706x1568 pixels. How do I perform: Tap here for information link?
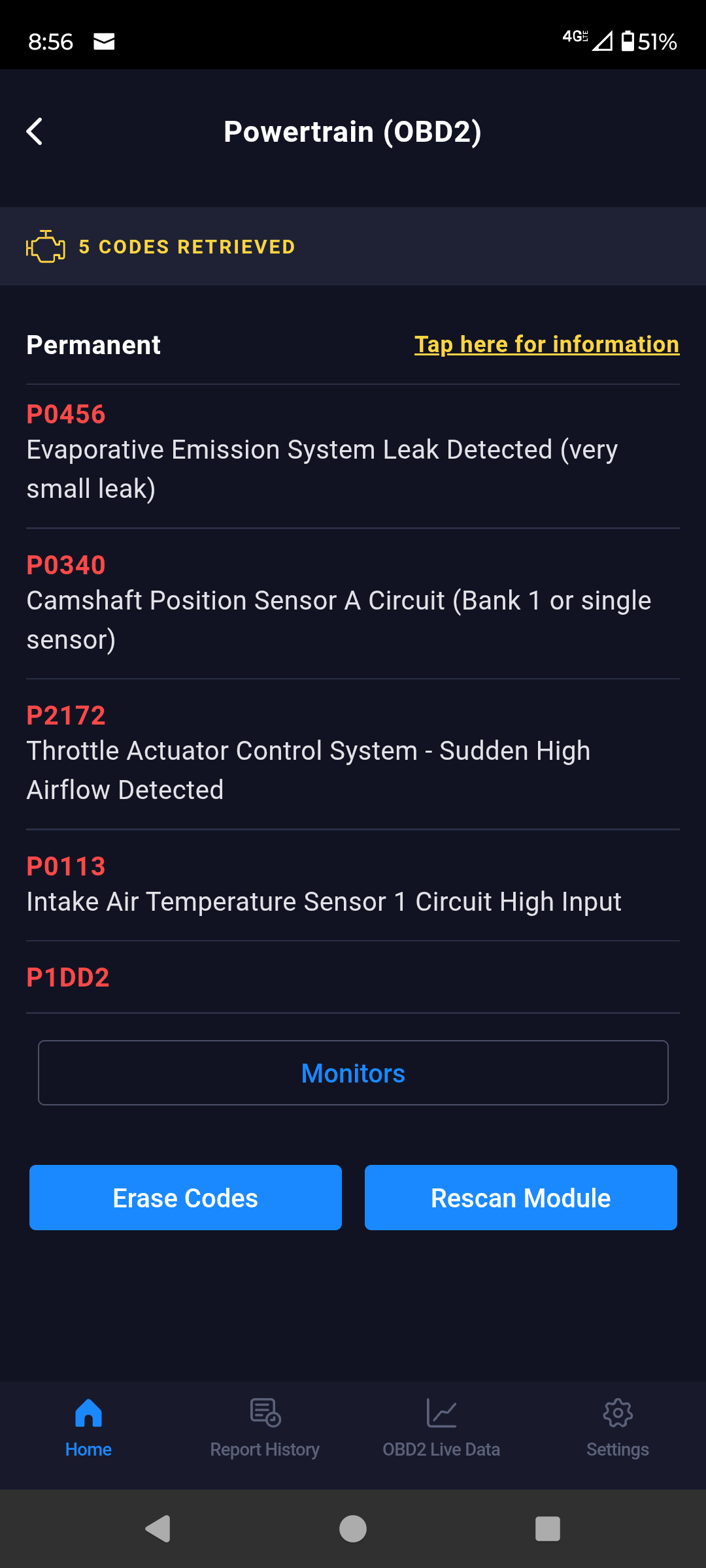coord(546,344)
